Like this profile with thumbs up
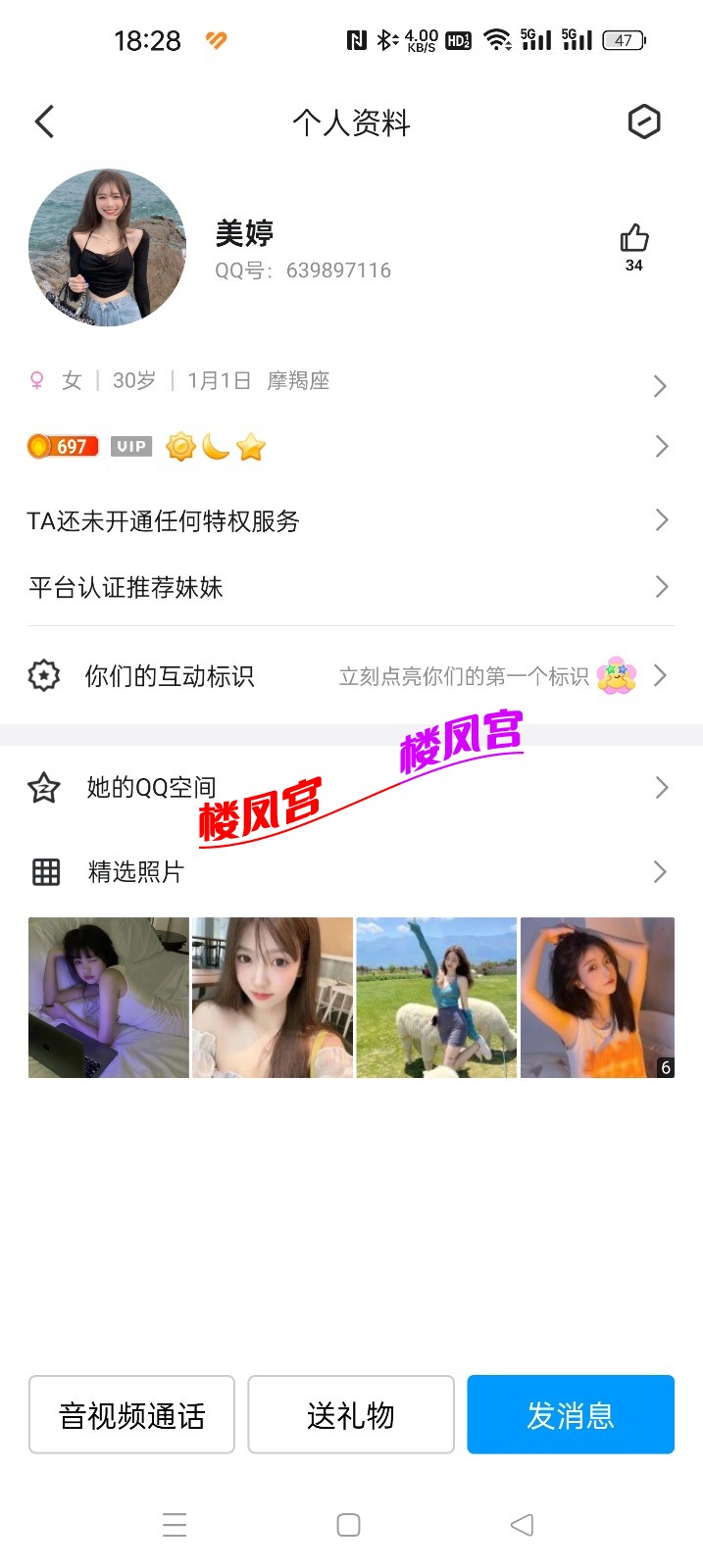 coord(633,239)
